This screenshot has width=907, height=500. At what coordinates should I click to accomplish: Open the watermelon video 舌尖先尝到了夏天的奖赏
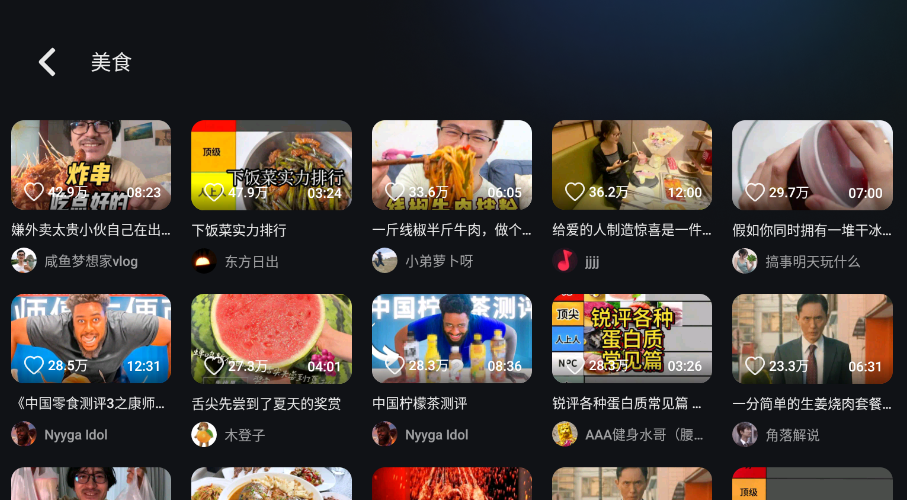pos(271,338)
